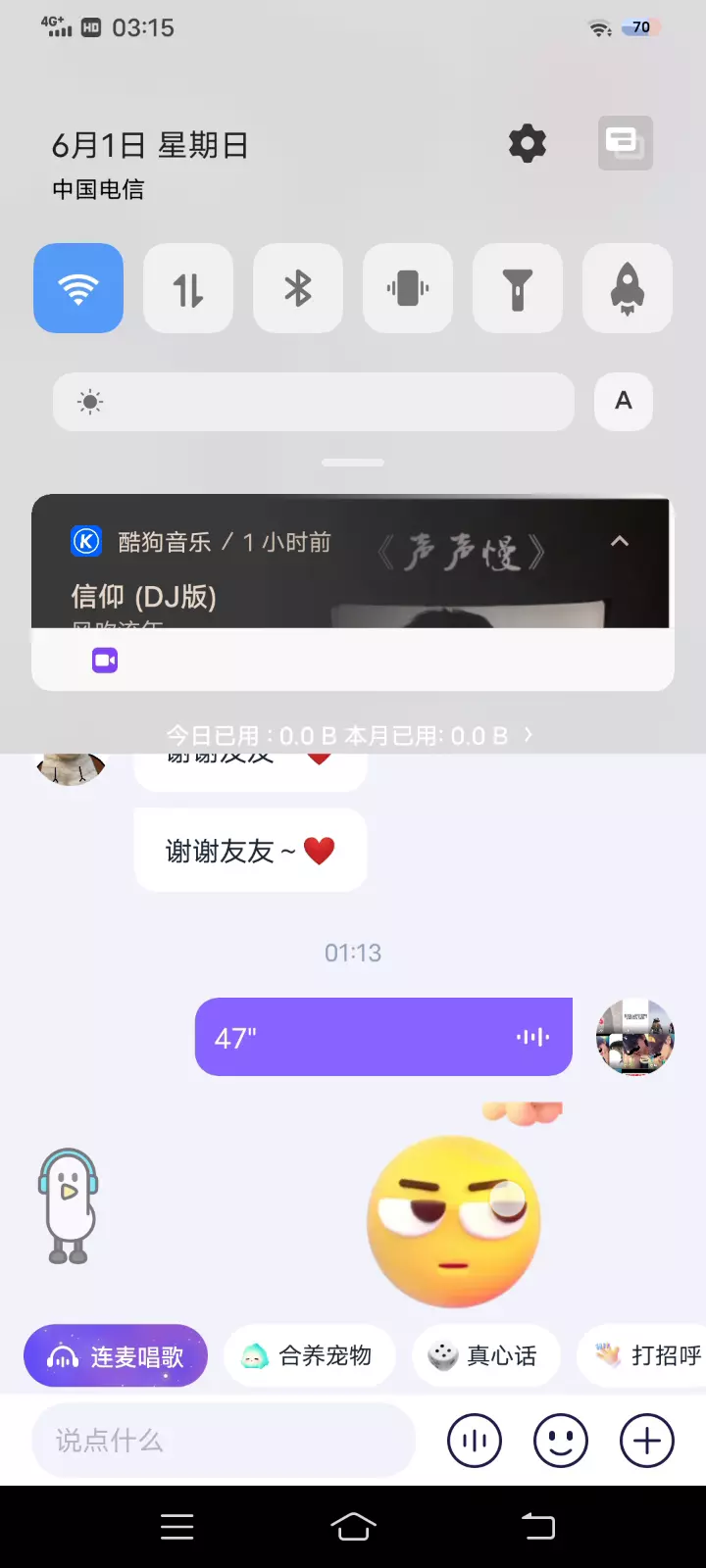Open the emoji picker
The width and height of the screenshot is (706, 1568).
(561, 1441)
